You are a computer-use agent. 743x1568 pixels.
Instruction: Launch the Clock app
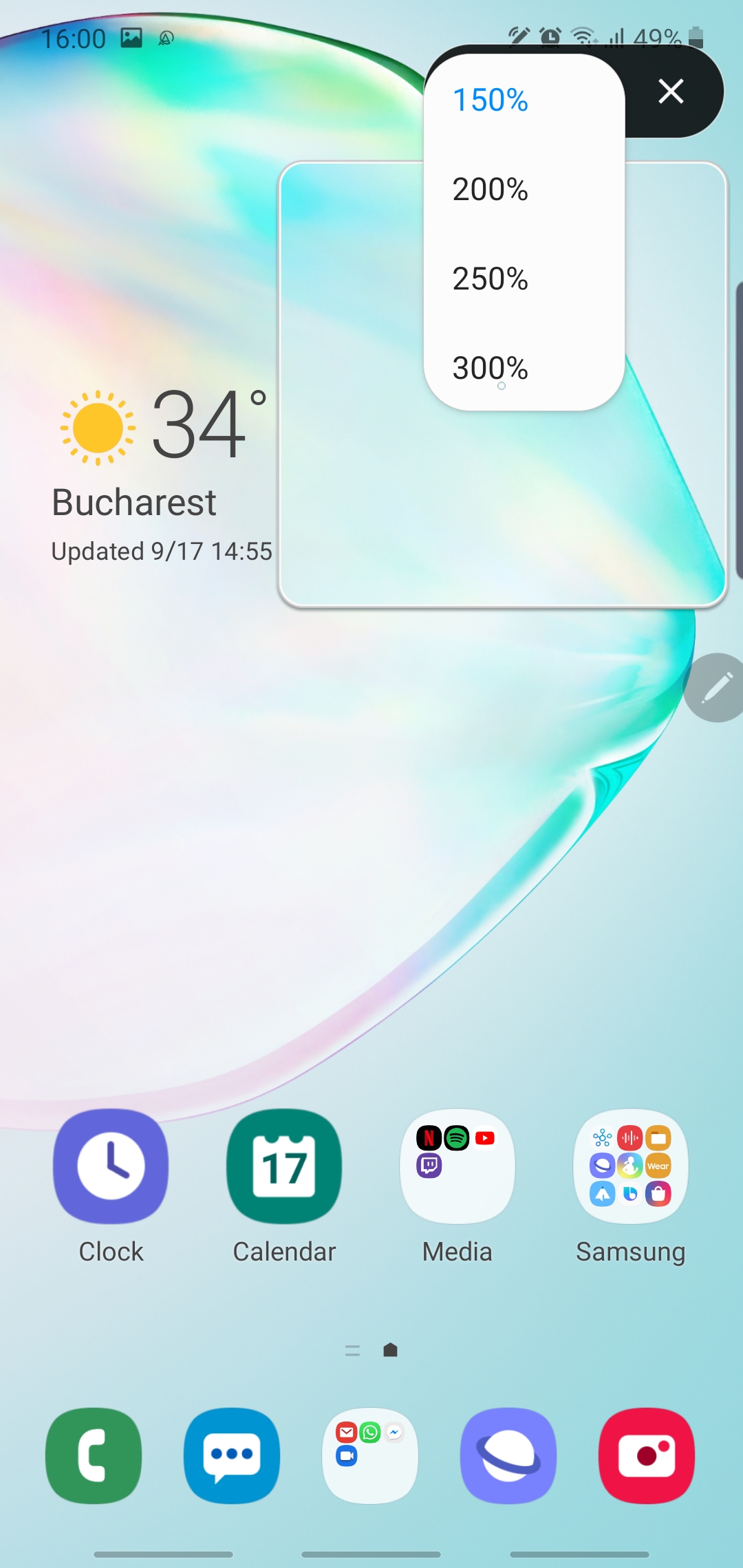click(111, 1166)
